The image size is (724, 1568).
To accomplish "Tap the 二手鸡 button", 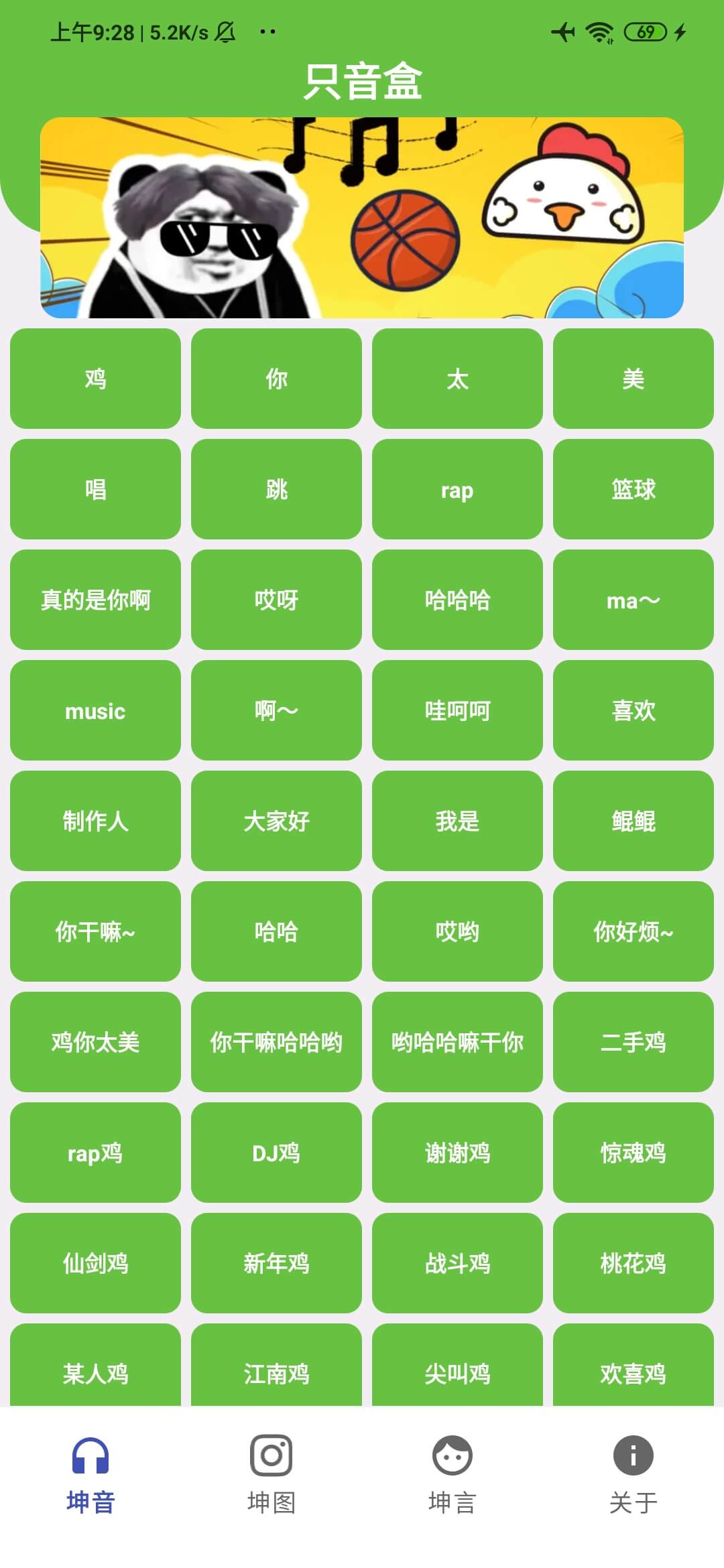I will 633,1042.
